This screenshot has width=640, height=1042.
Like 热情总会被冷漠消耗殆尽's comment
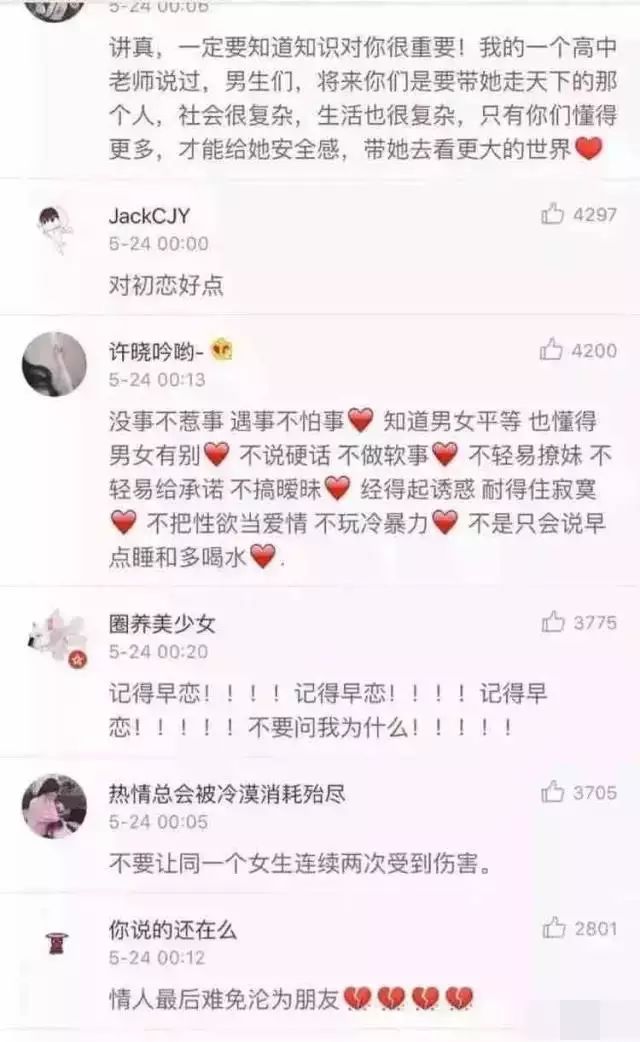tap(553, 792)
